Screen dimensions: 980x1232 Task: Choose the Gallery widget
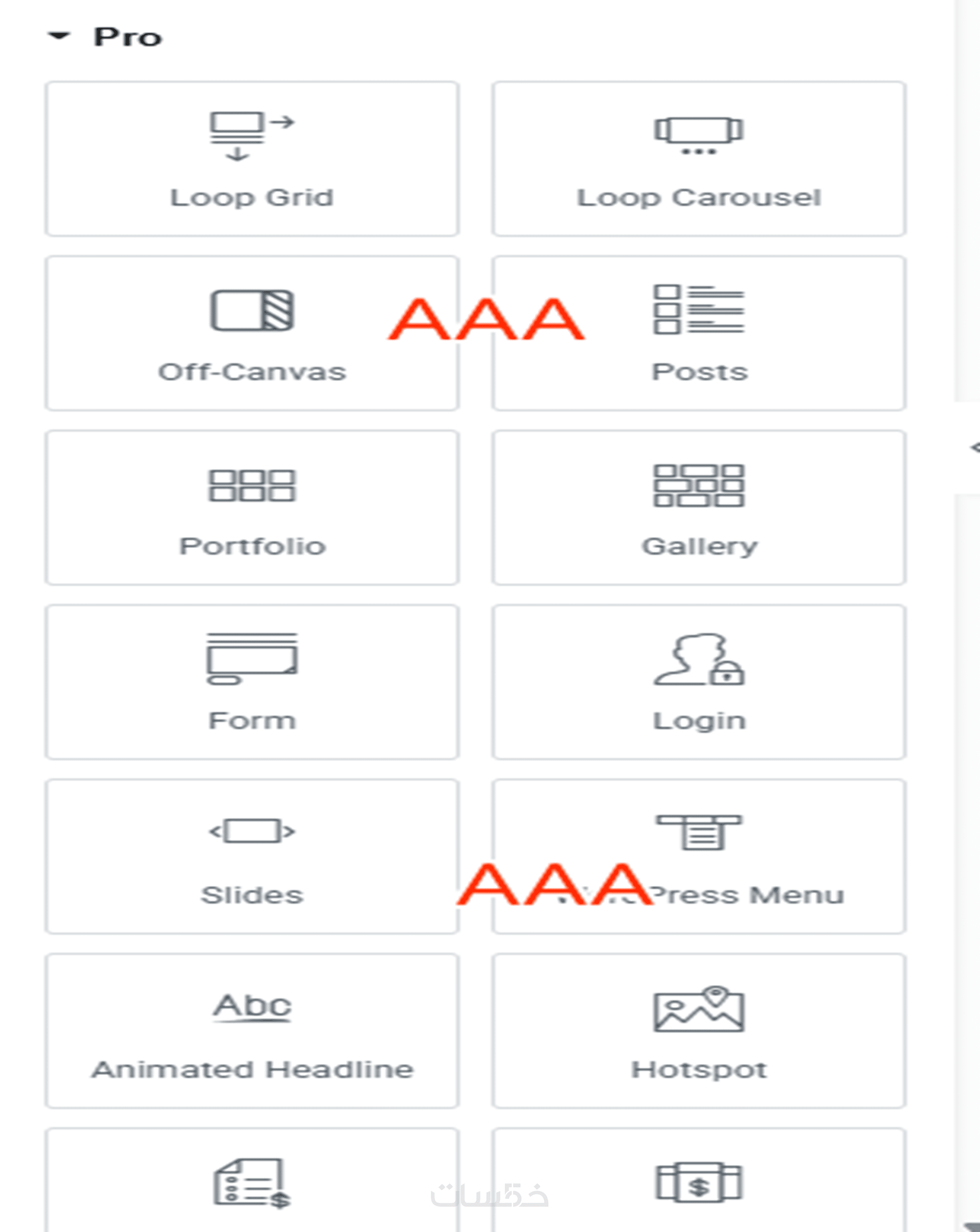point(698,507)
